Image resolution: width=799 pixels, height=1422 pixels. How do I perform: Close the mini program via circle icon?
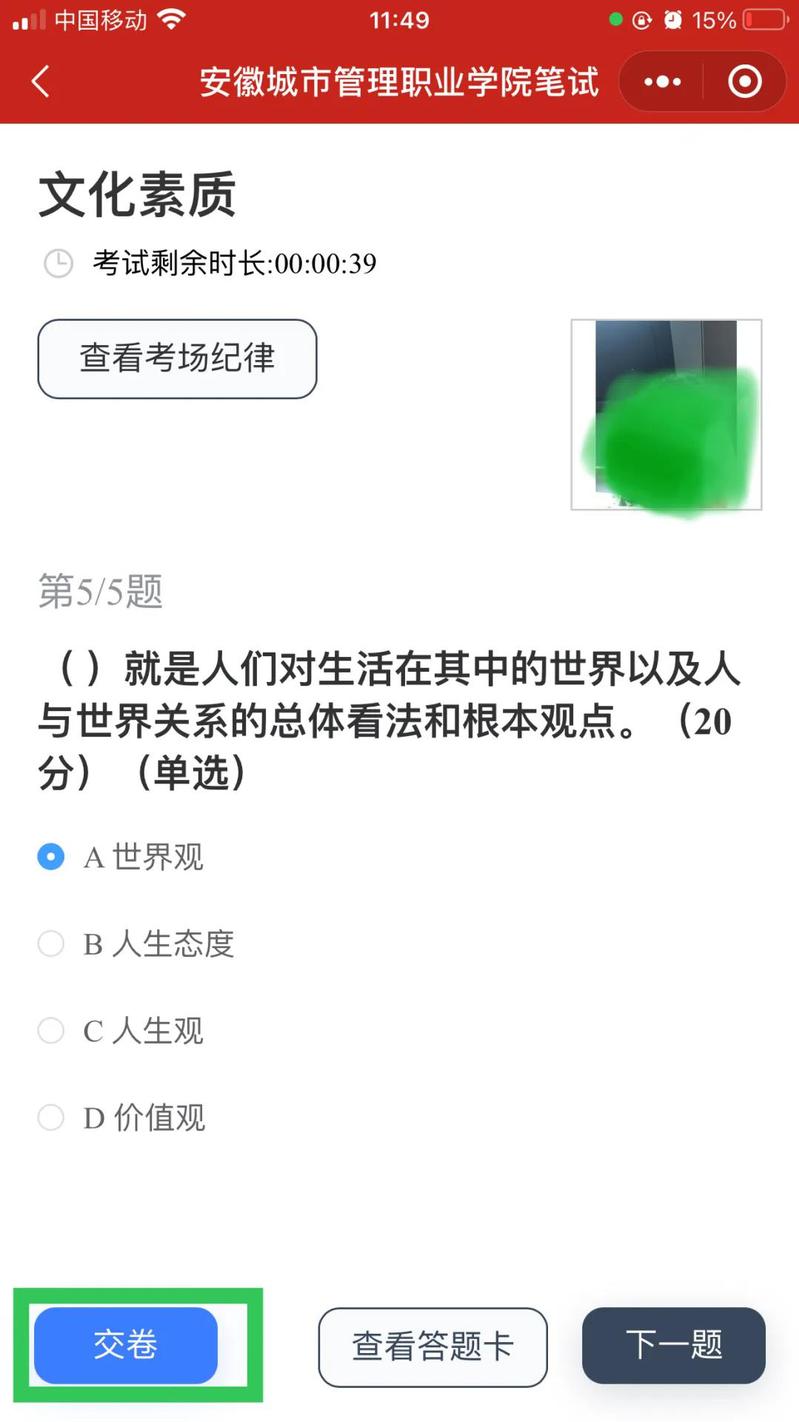[x=745, y=82]
